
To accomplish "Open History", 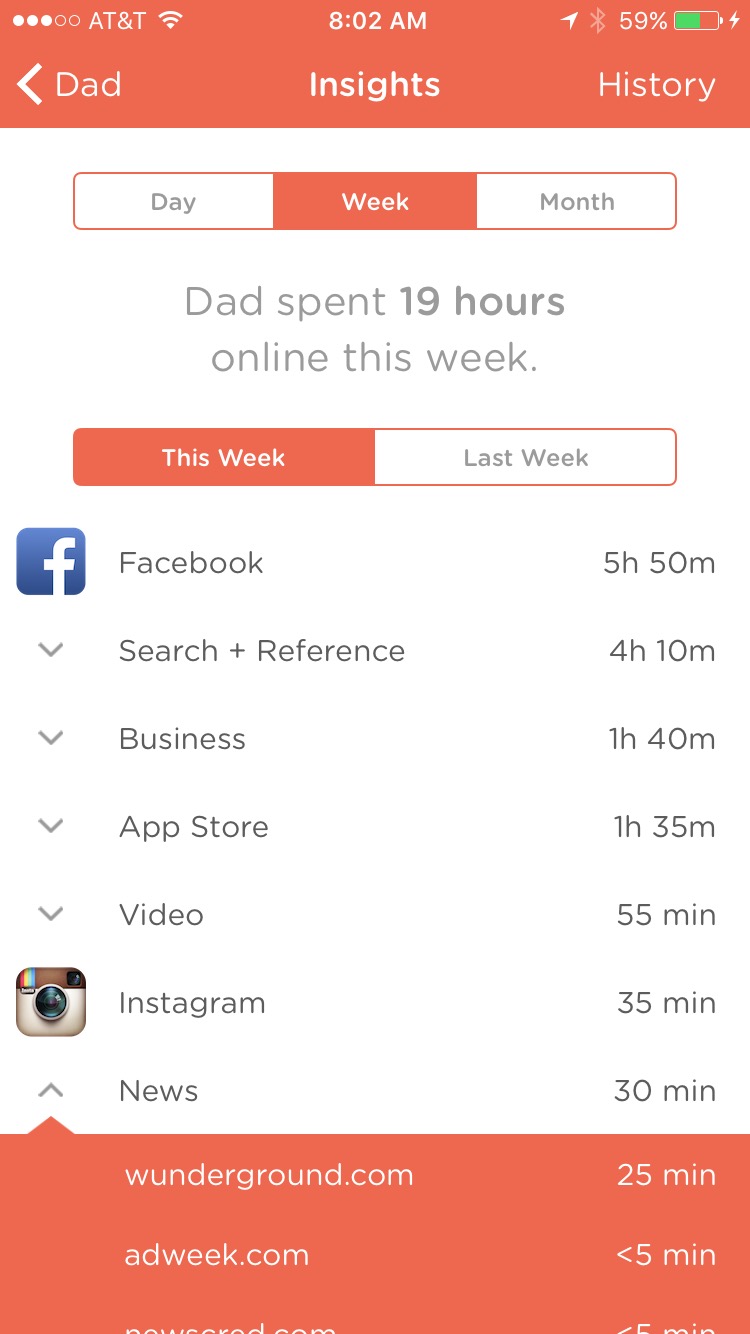I will click(656, 85).
